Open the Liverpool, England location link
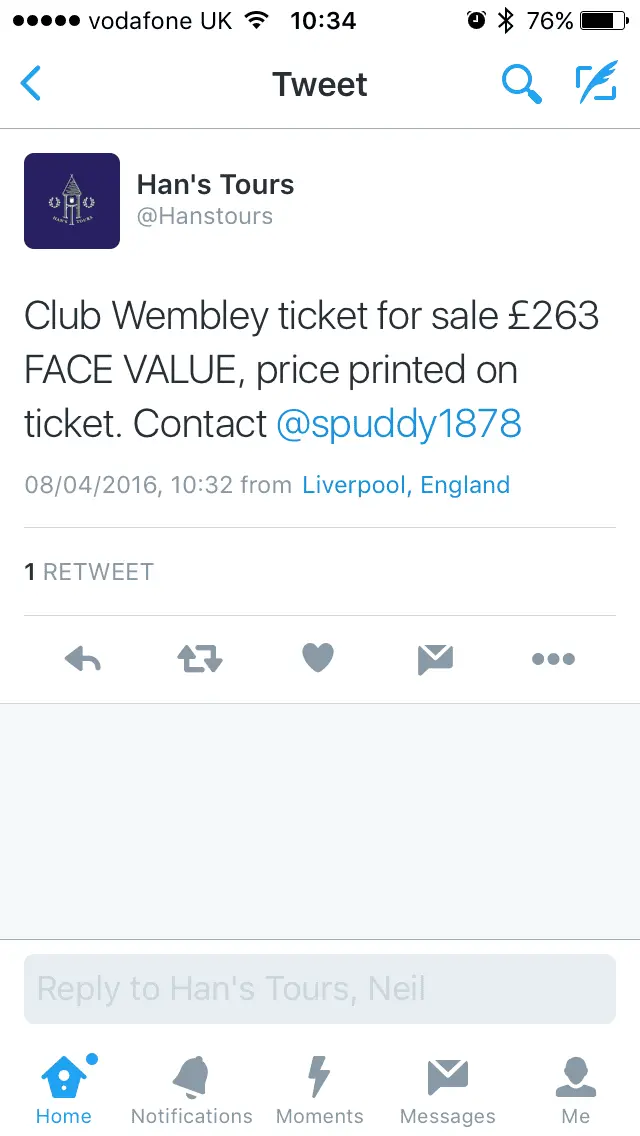 point(406,485)
